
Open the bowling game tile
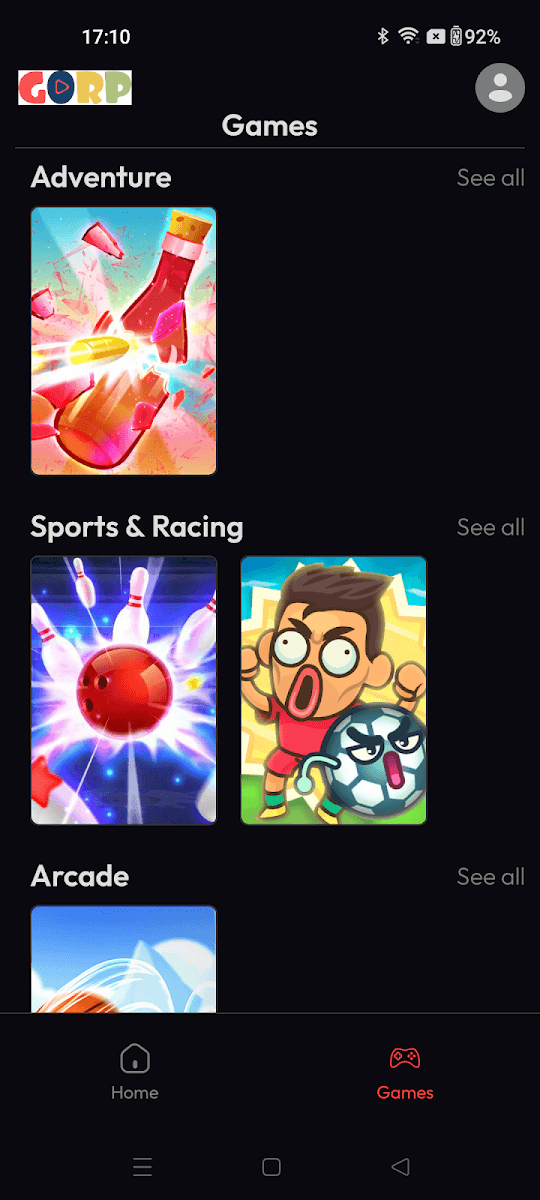pyautogui.click(x=124, y=690)
